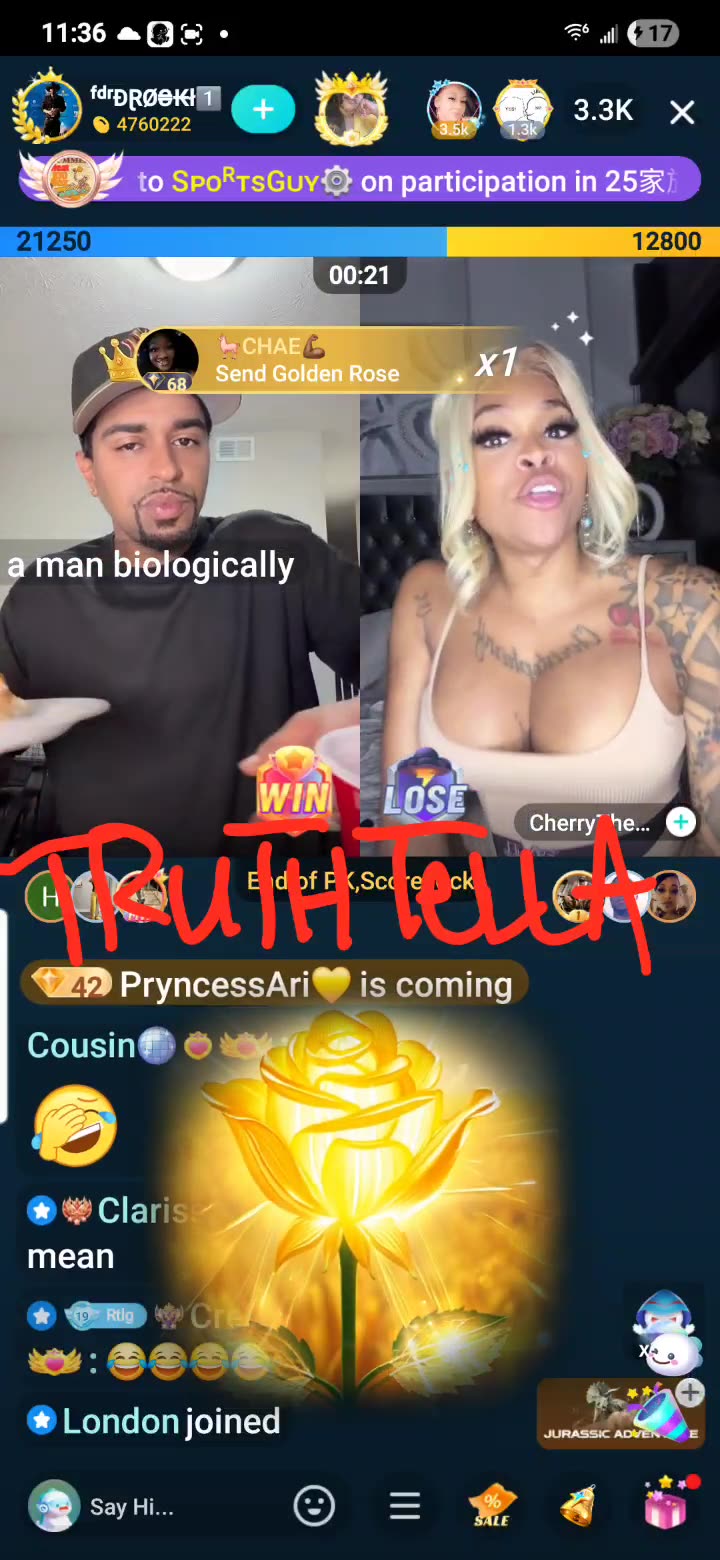Open the host profile avatar DRØEKI
Viewport: 720px width, 1560px height.
pos(46,108)
